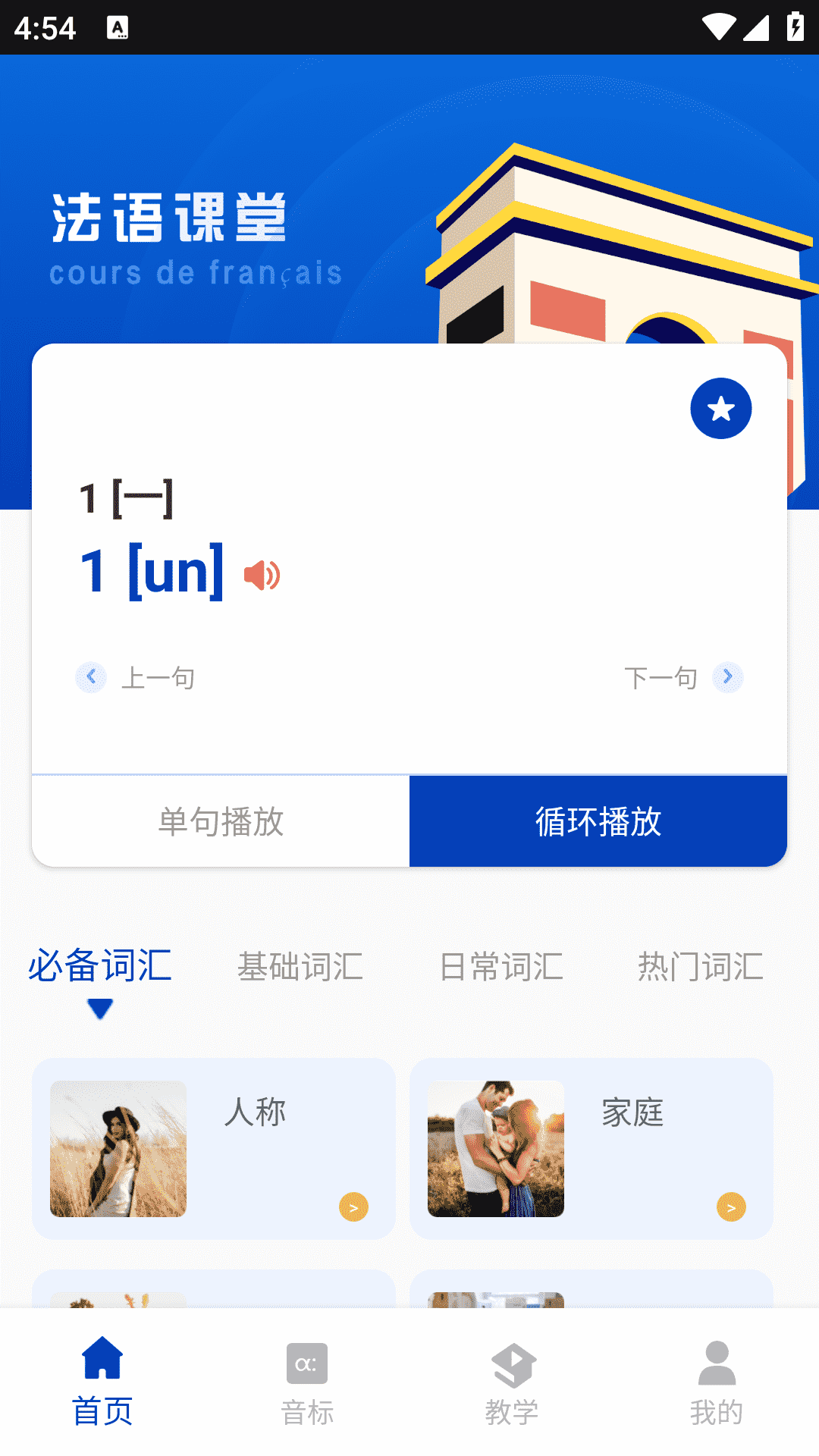Tap the star favorite icon on the card
This screenshot has height=1456, width=819.
coord(720,409)
